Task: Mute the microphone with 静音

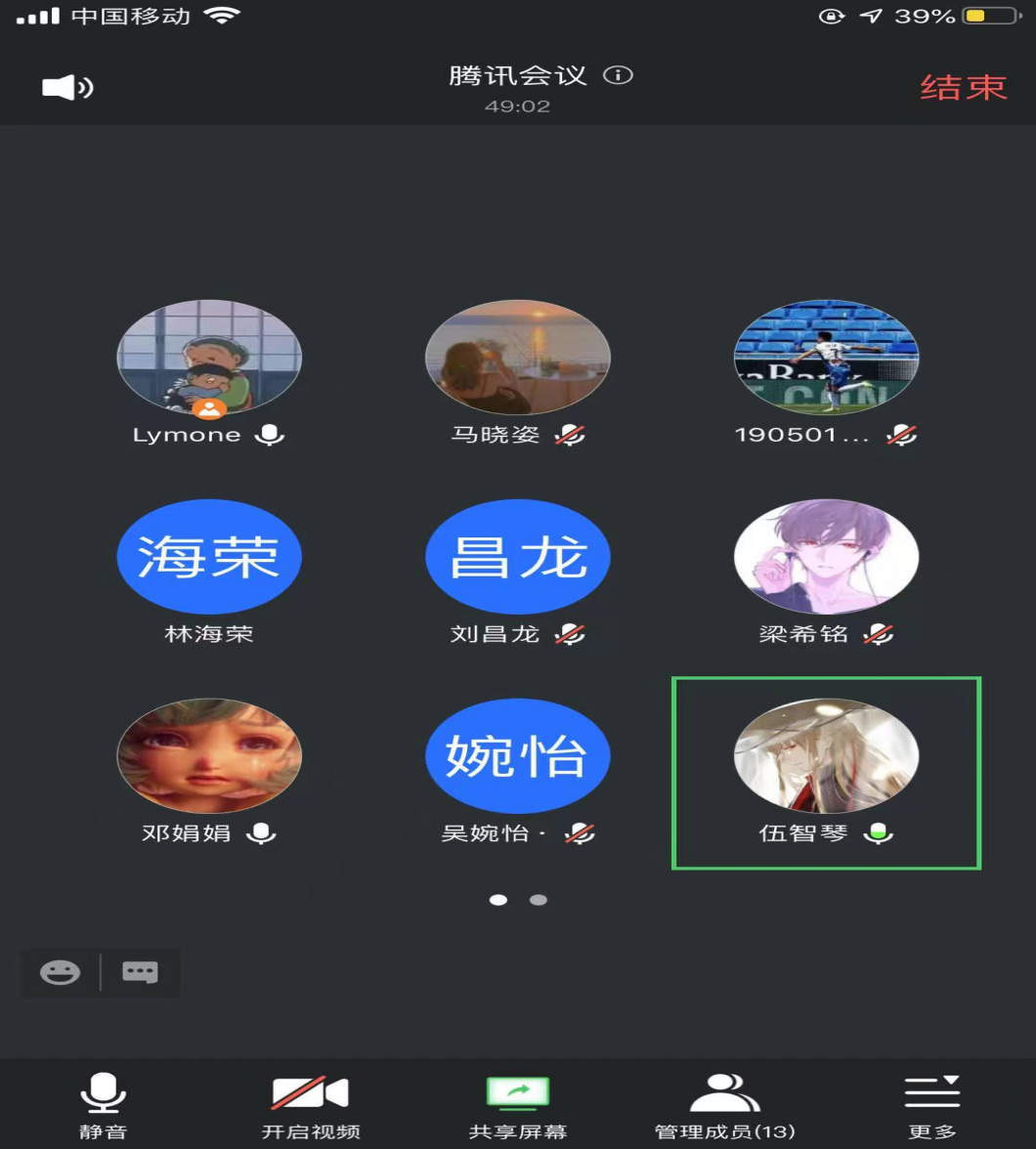Action: click(x=103, y=1106)
